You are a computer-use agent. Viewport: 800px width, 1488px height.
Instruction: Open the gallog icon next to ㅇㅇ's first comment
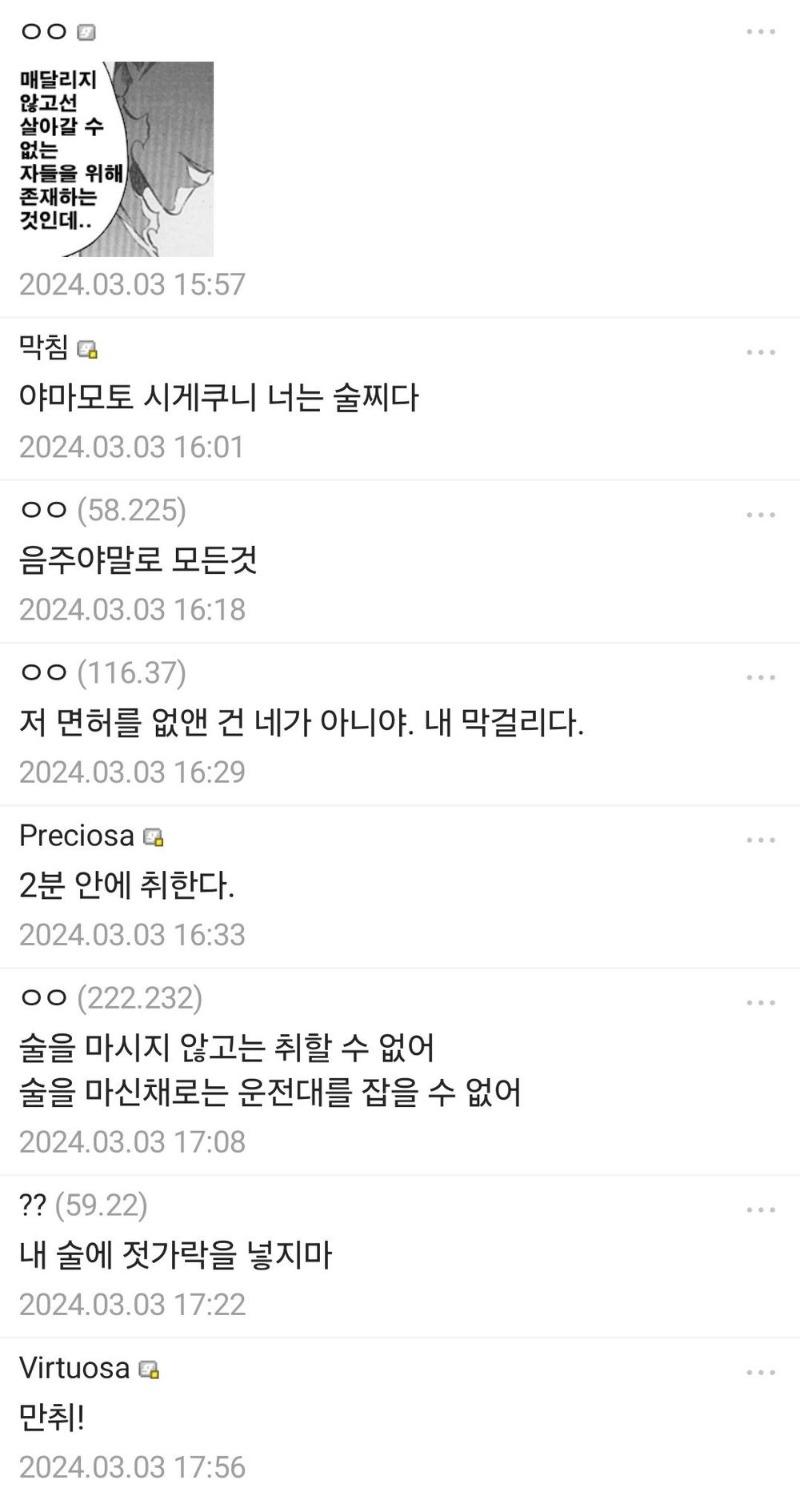[x=85, y=31]
